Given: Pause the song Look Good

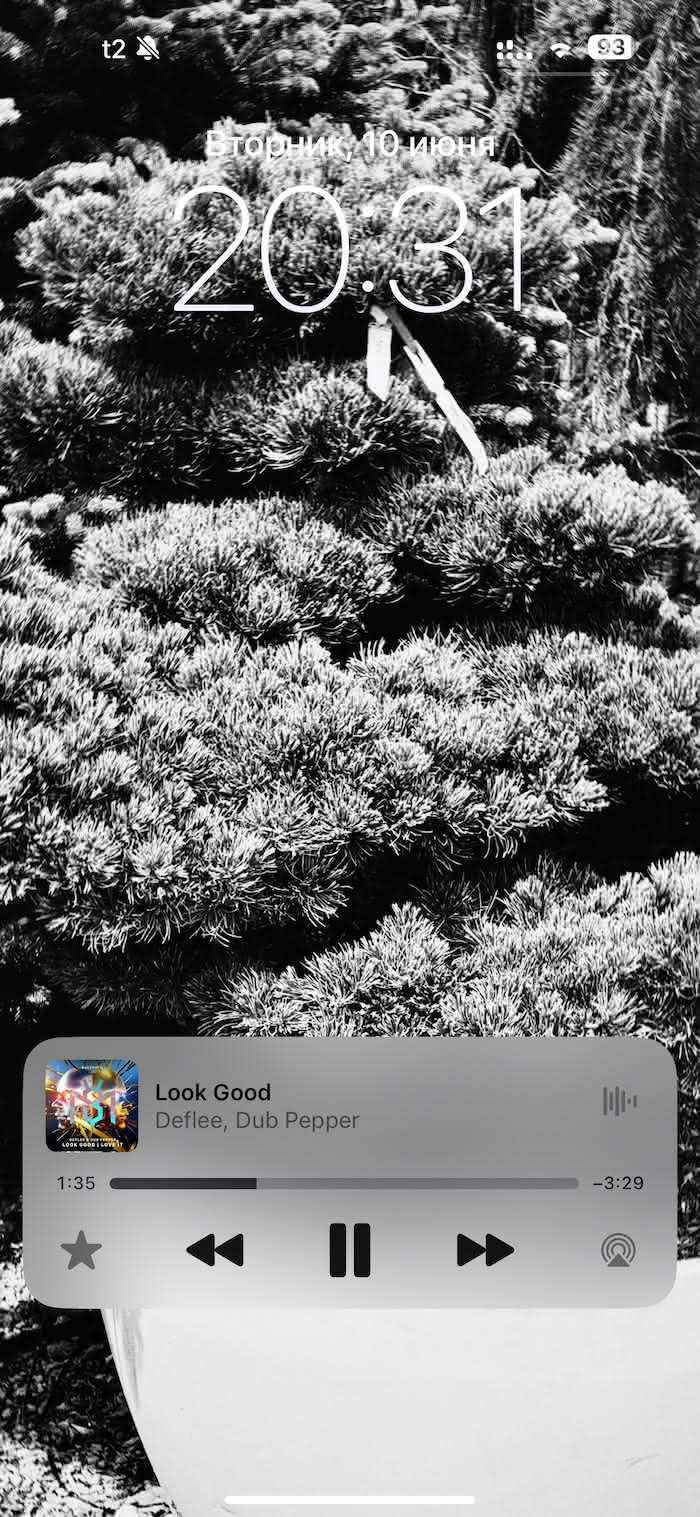Looking at the screenshot, I should [350, 1250].
